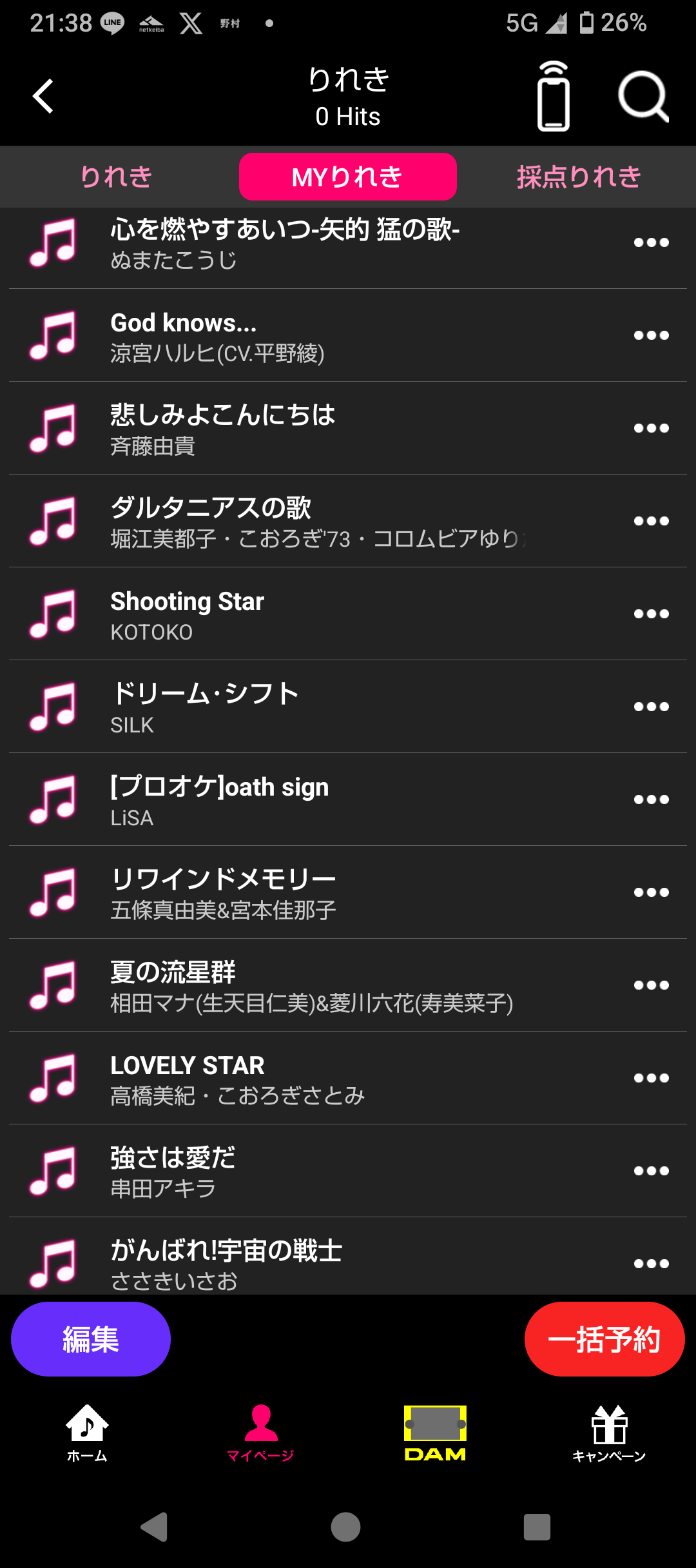Open the キャンペーン tab

609,1433
